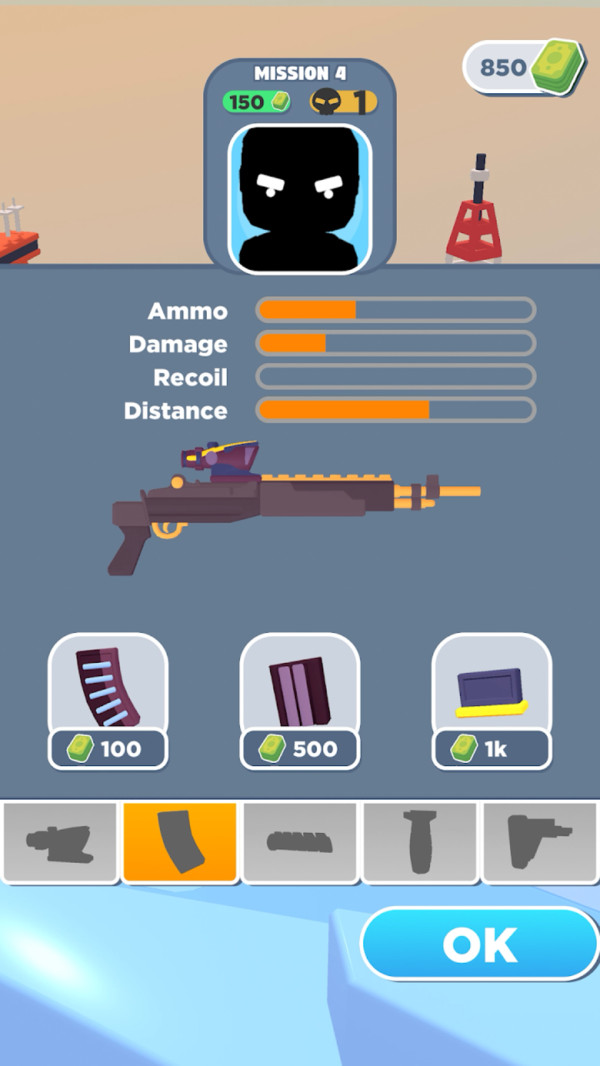Select the magazine attachment tab
The width and height of the screenshot is (600, 1066).
180,842
